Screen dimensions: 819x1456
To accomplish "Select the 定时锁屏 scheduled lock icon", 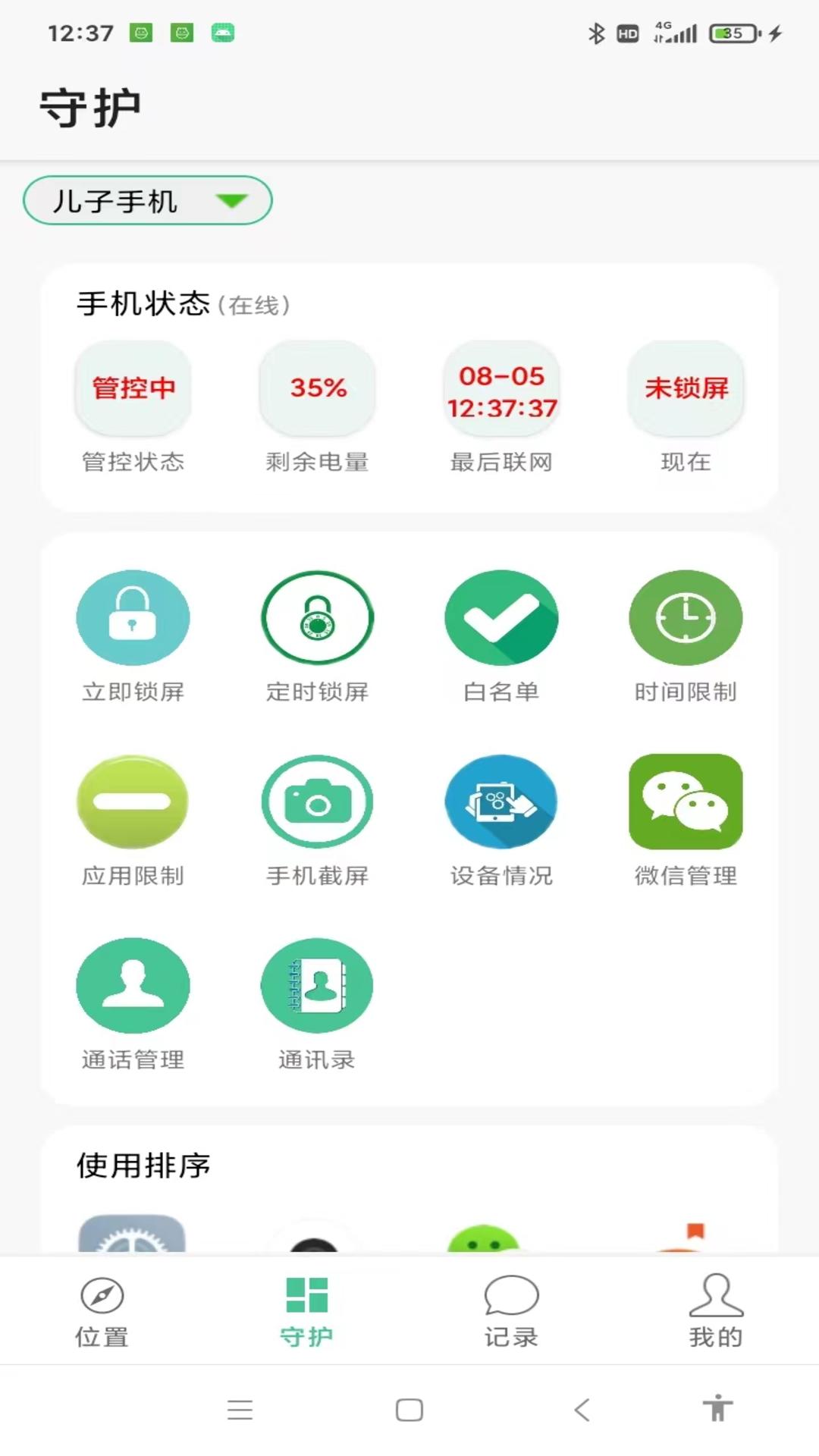I will 317,617.
